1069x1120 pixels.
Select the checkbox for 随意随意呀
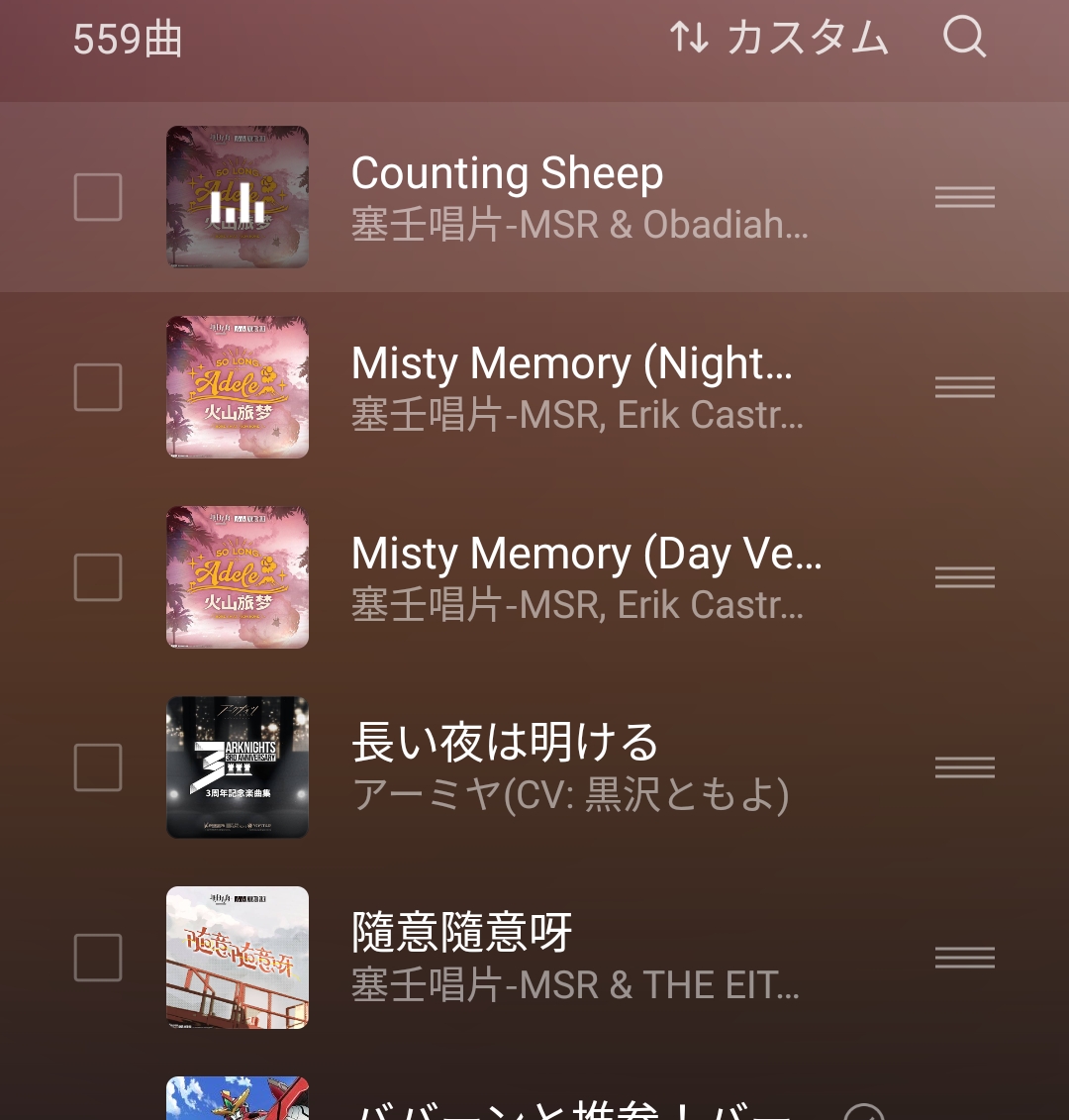click(98, 958)
